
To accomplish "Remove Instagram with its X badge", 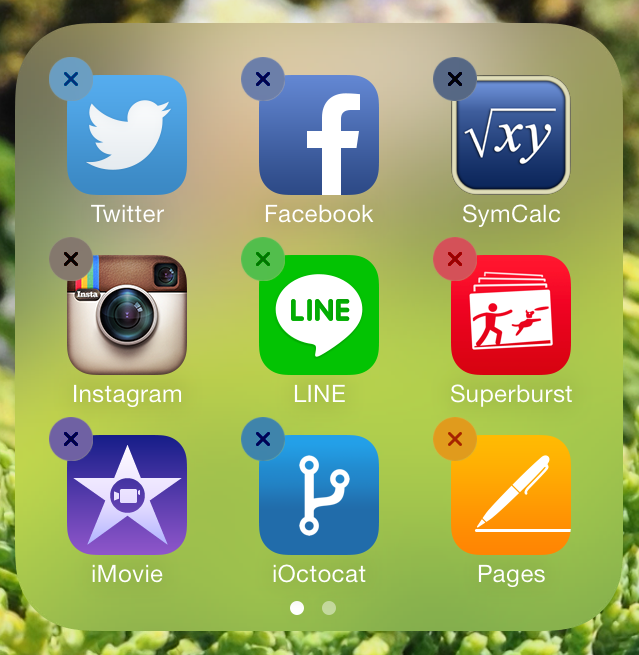I will (71, 259).
